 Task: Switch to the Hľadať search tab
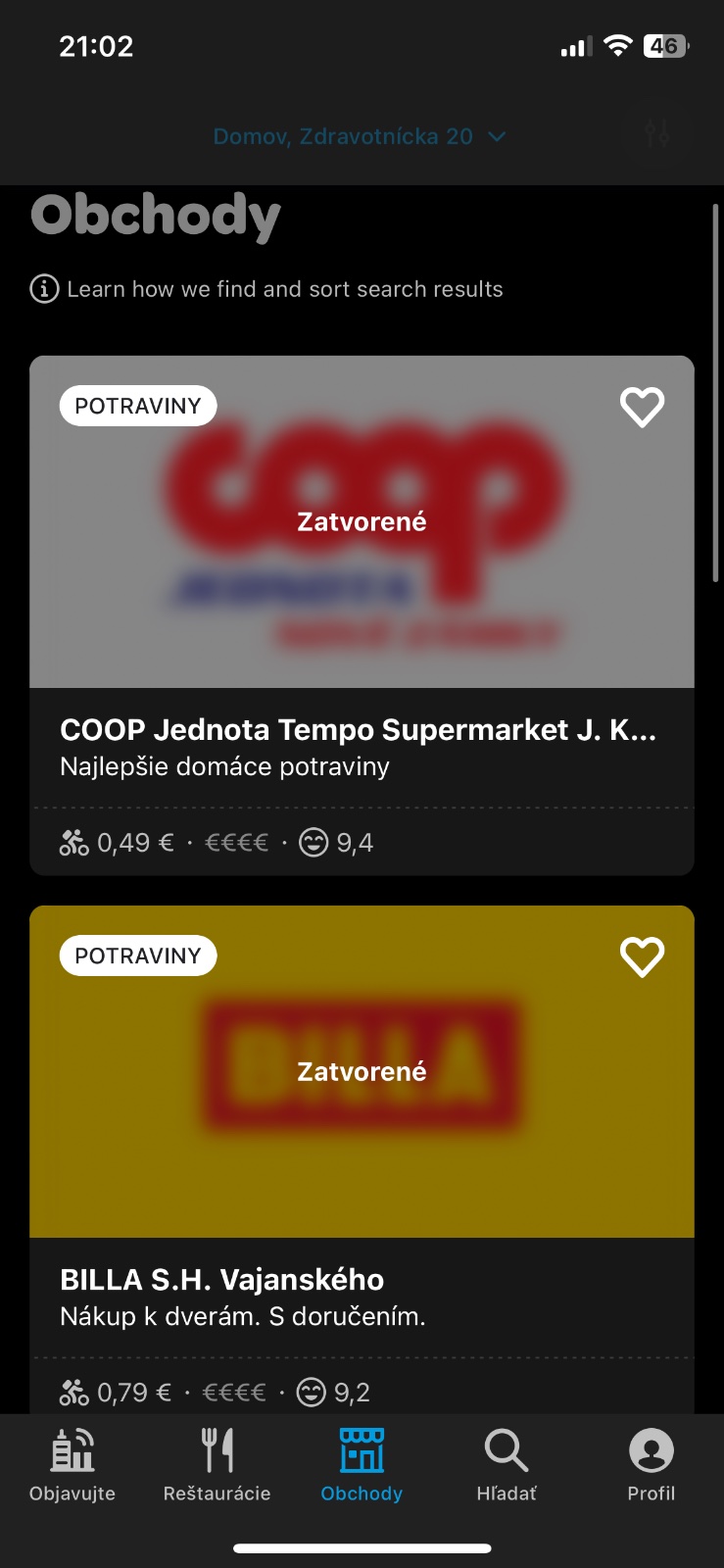coord(507,1465)
